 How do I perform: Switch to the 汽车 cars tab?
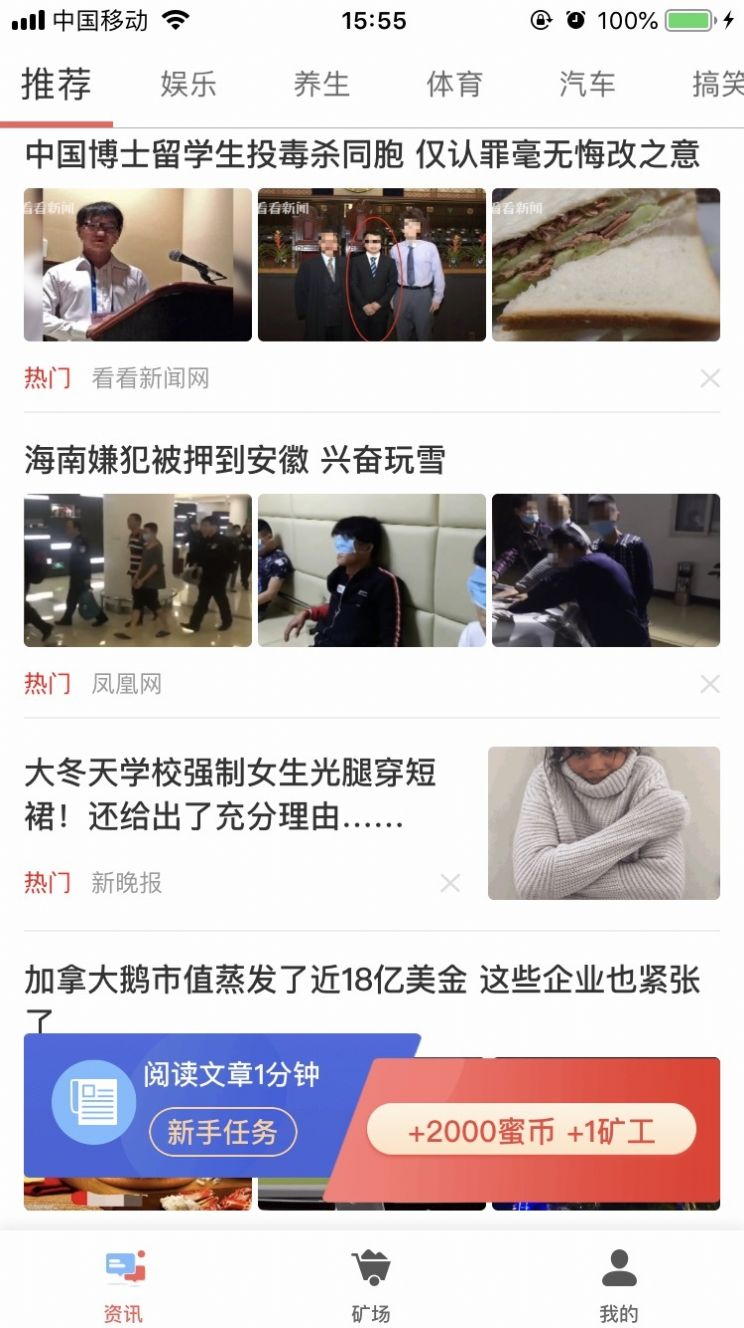click(x=588, y=86)
